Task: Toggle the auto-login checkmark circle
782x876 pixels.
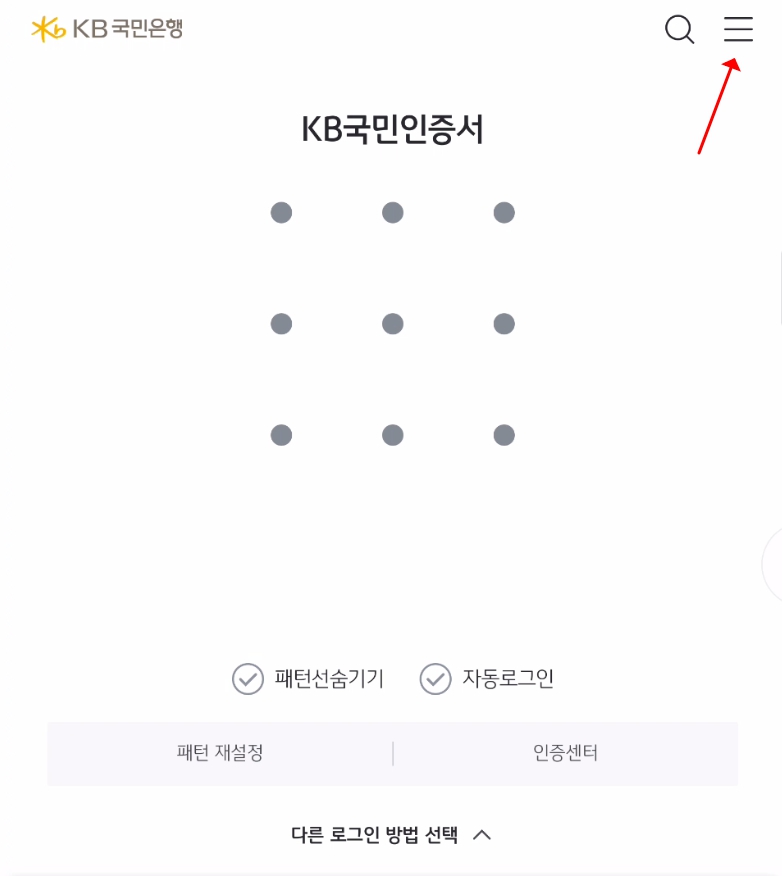Action: 435,679
